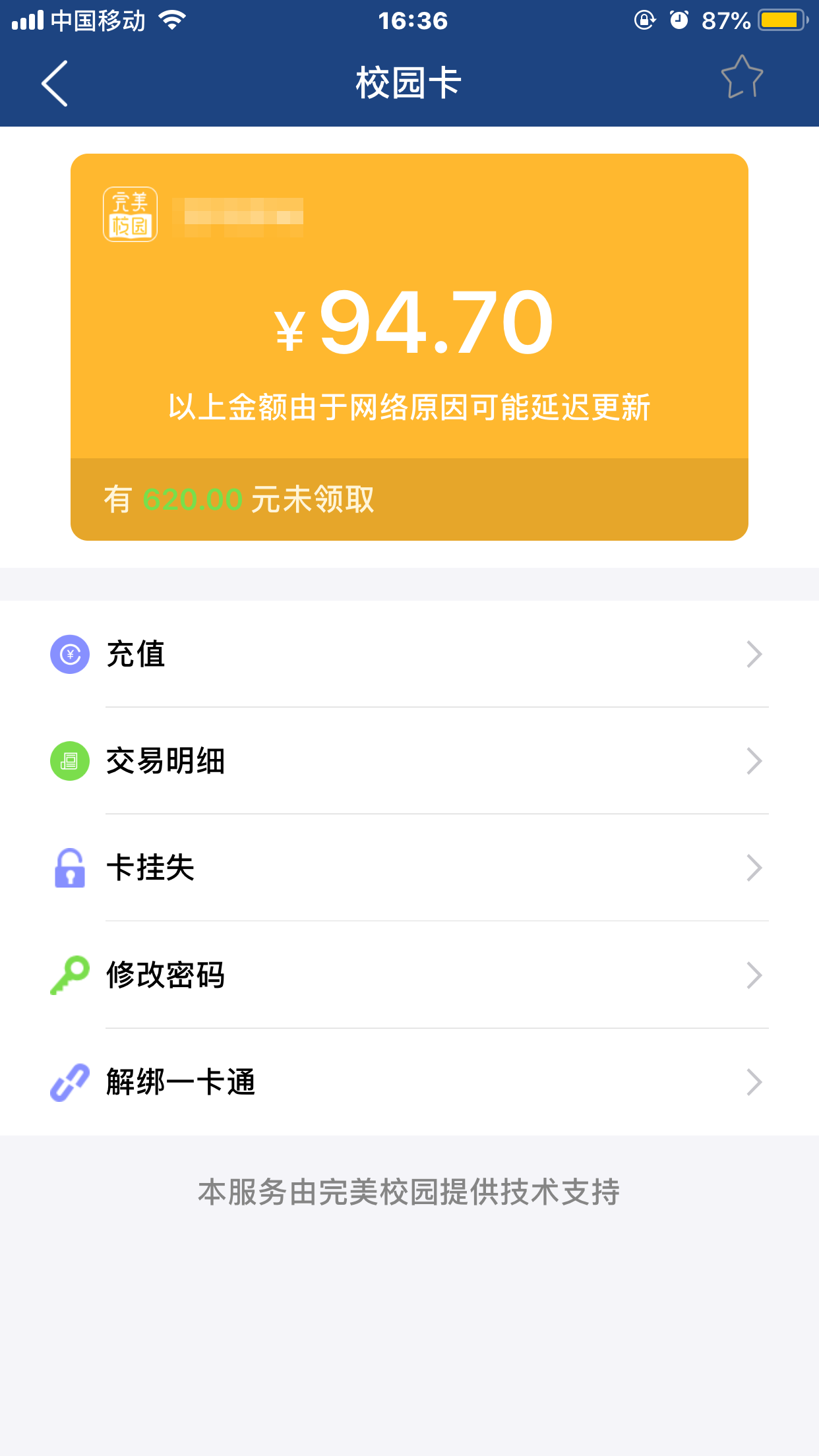Favorite this page with the star icon
This screenshot has height=1456, width=819.
742,78
